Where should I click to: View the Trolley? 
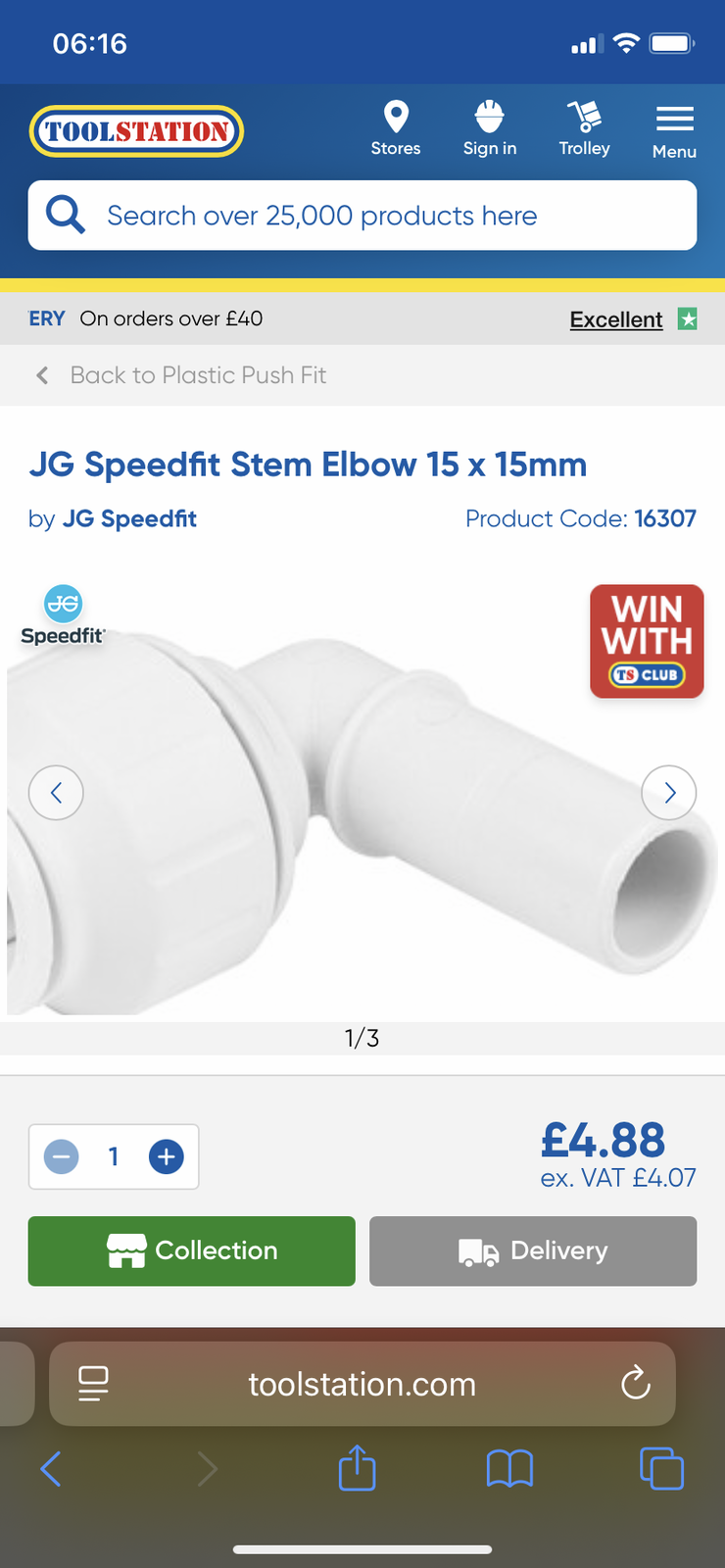pyautogui.click(x=584, y=128)
